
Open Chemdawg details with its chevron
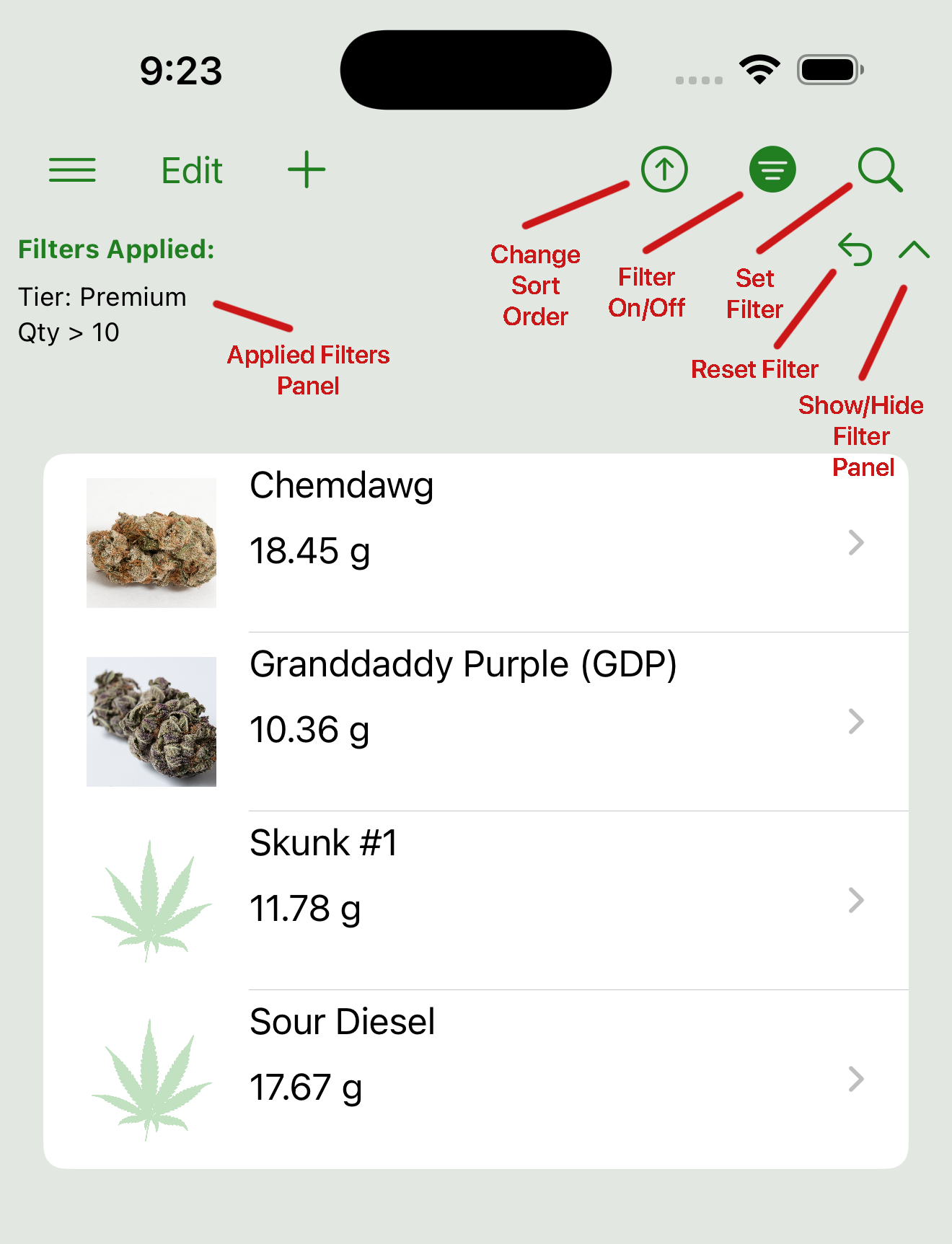point(855,542)
